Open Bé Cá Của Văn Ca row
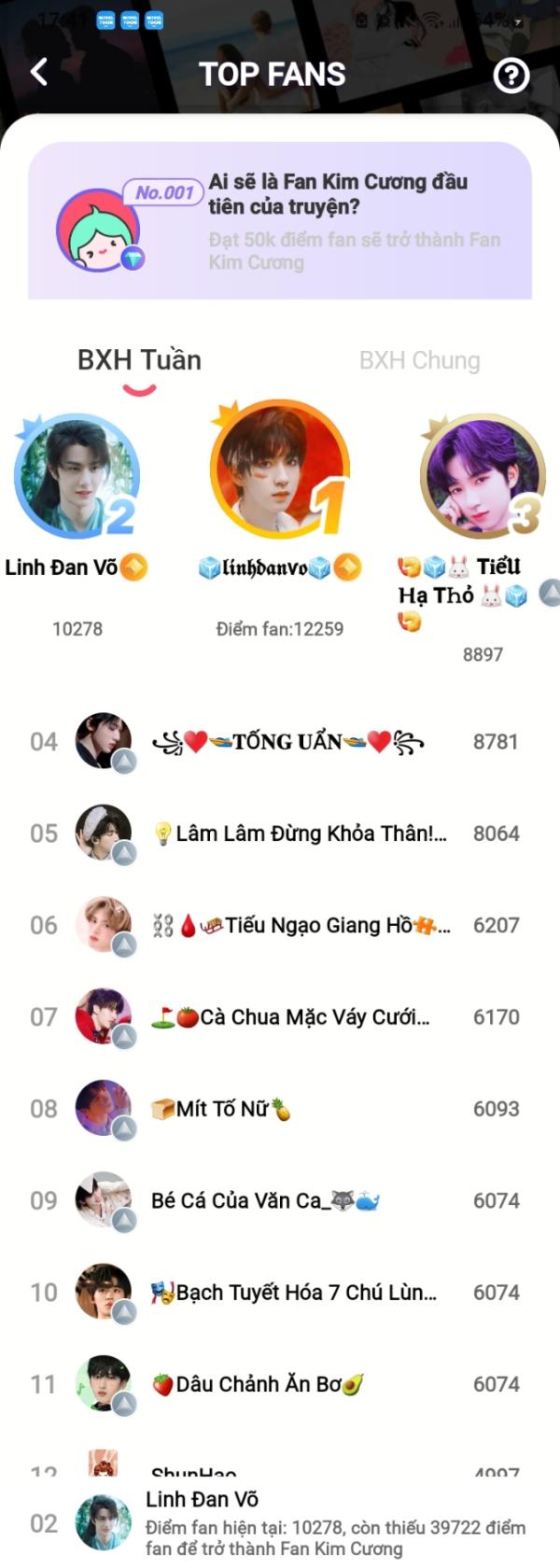 [280, 1200]
